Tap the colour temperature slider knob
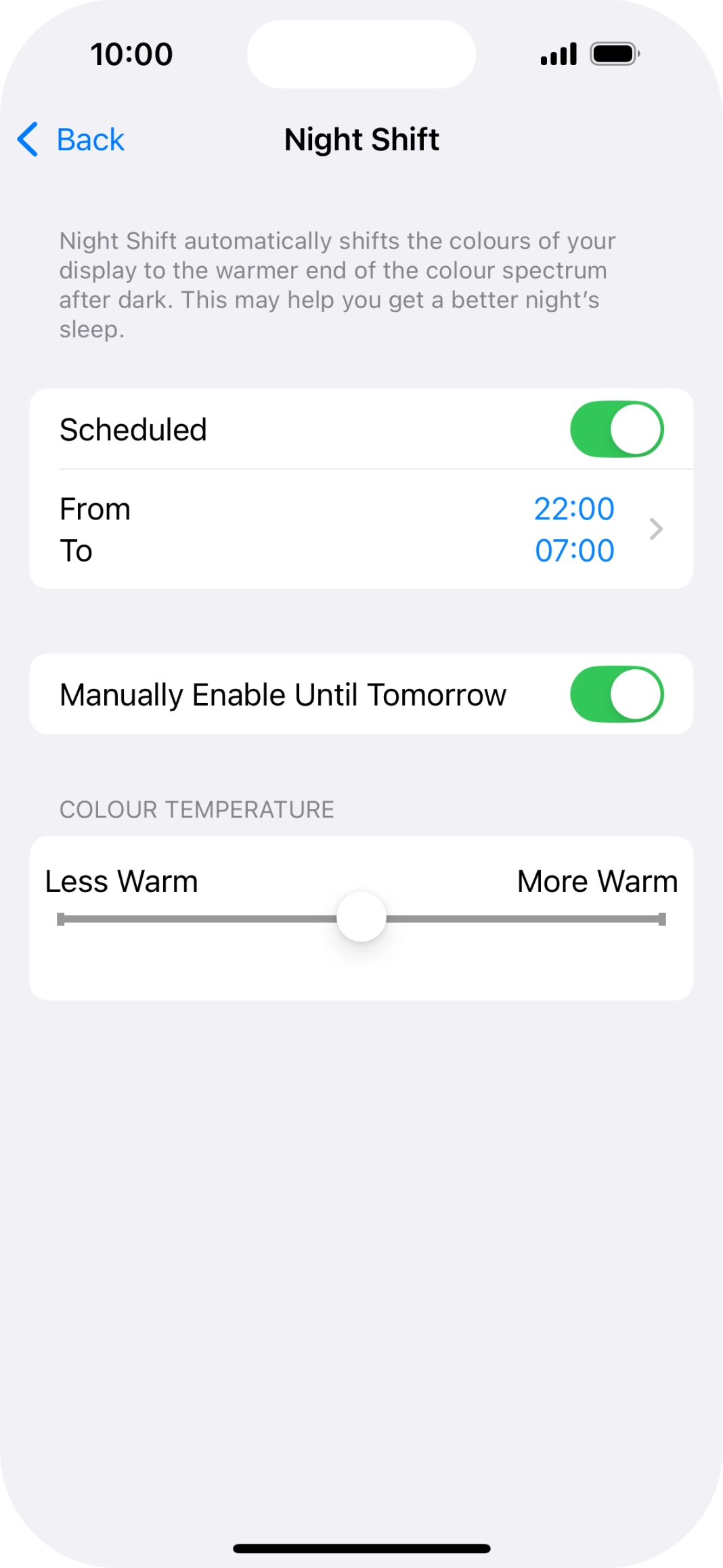The image size is (723, 1568). click(361, 917)
